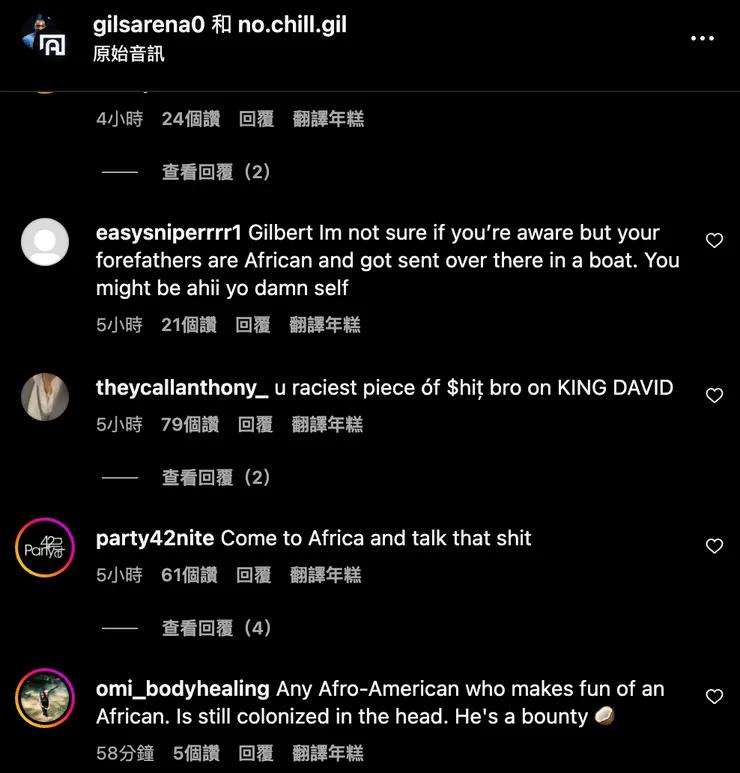Like party42nite's comment
Screen dimensions: 740x773
(714, 546)
